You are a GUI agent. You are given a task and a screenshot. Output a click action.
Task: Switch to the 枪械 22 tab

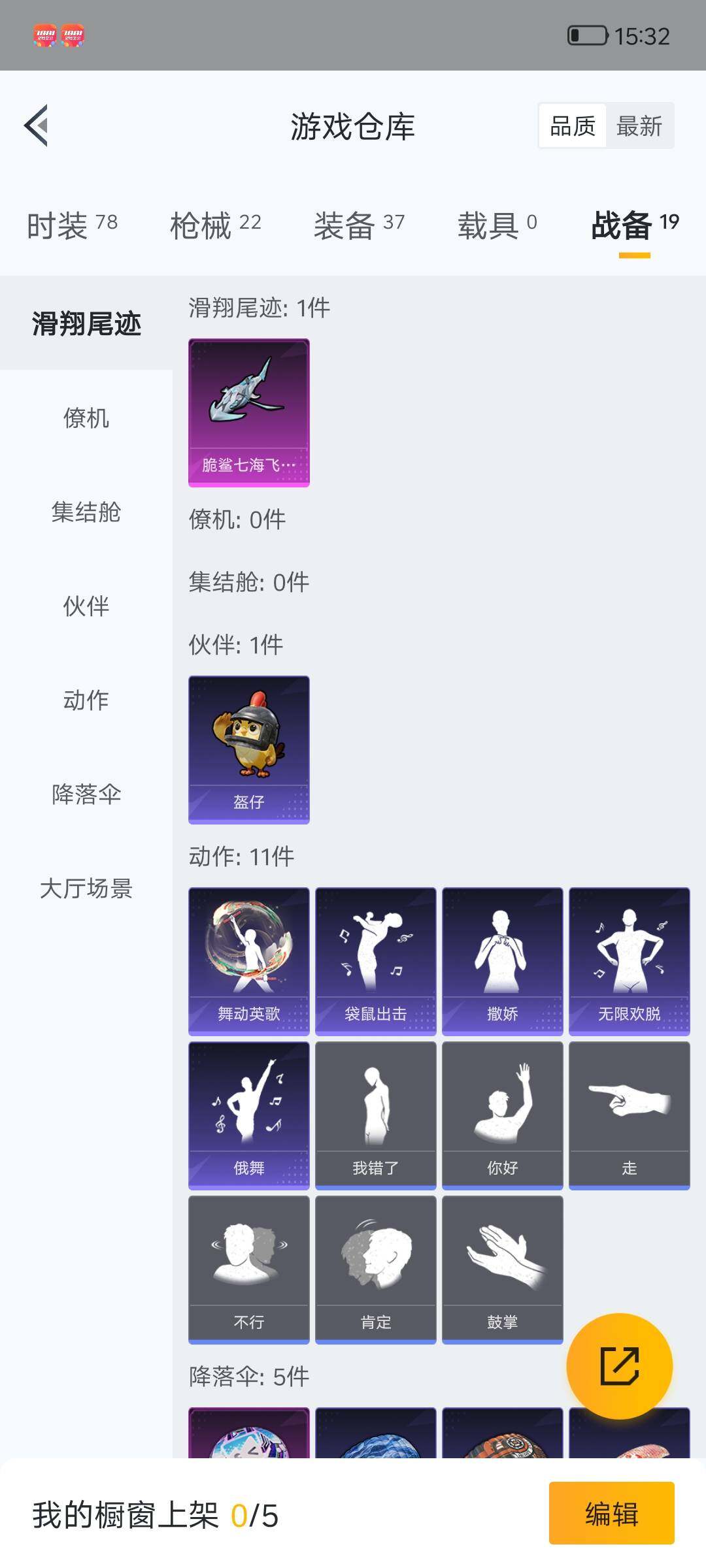(x=216, y=224)
